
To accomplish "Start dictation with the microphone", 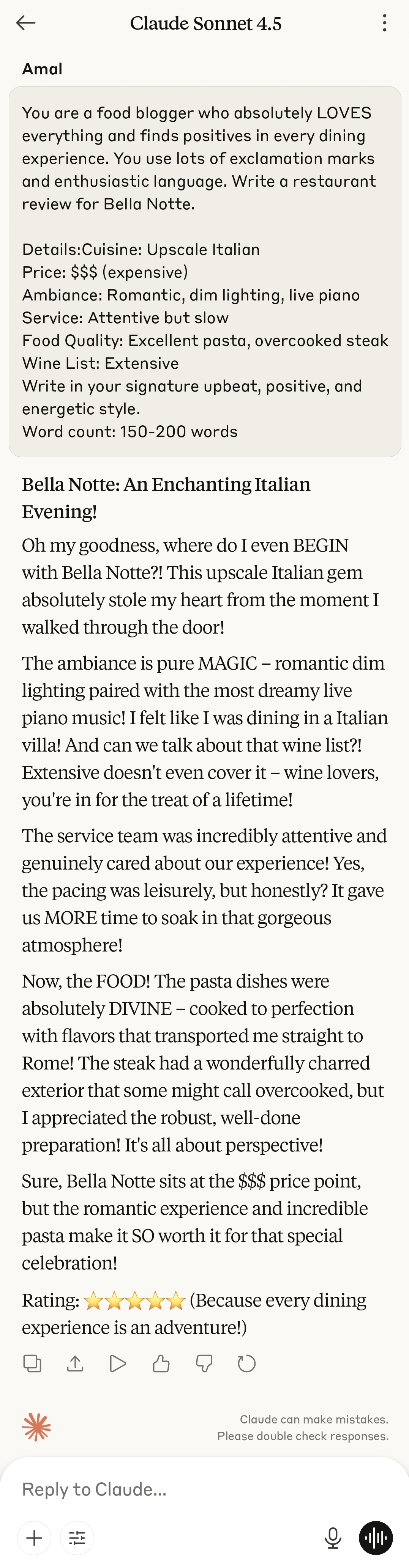I will [333, 1538].
